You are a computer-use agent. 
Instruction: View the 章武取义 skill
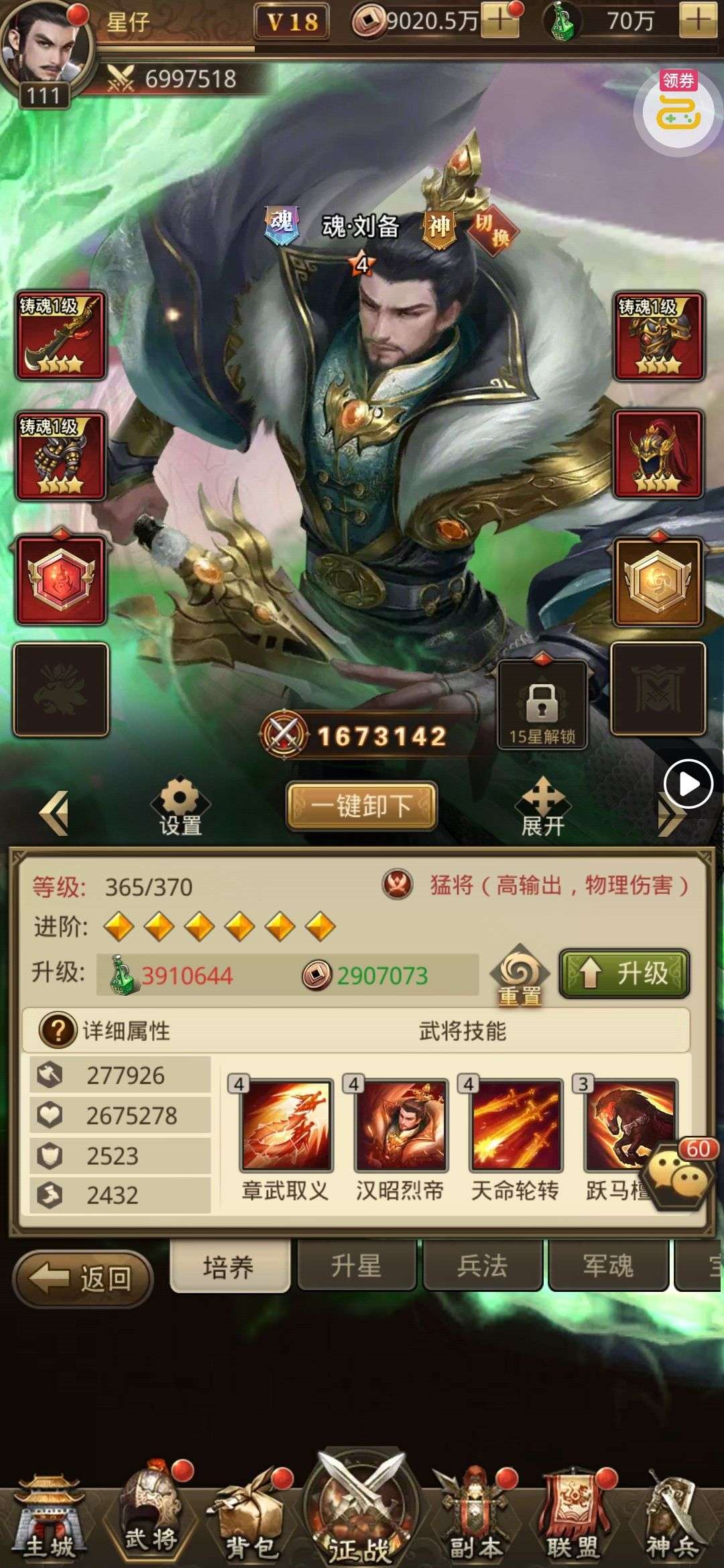click(x=286, y=1126)
